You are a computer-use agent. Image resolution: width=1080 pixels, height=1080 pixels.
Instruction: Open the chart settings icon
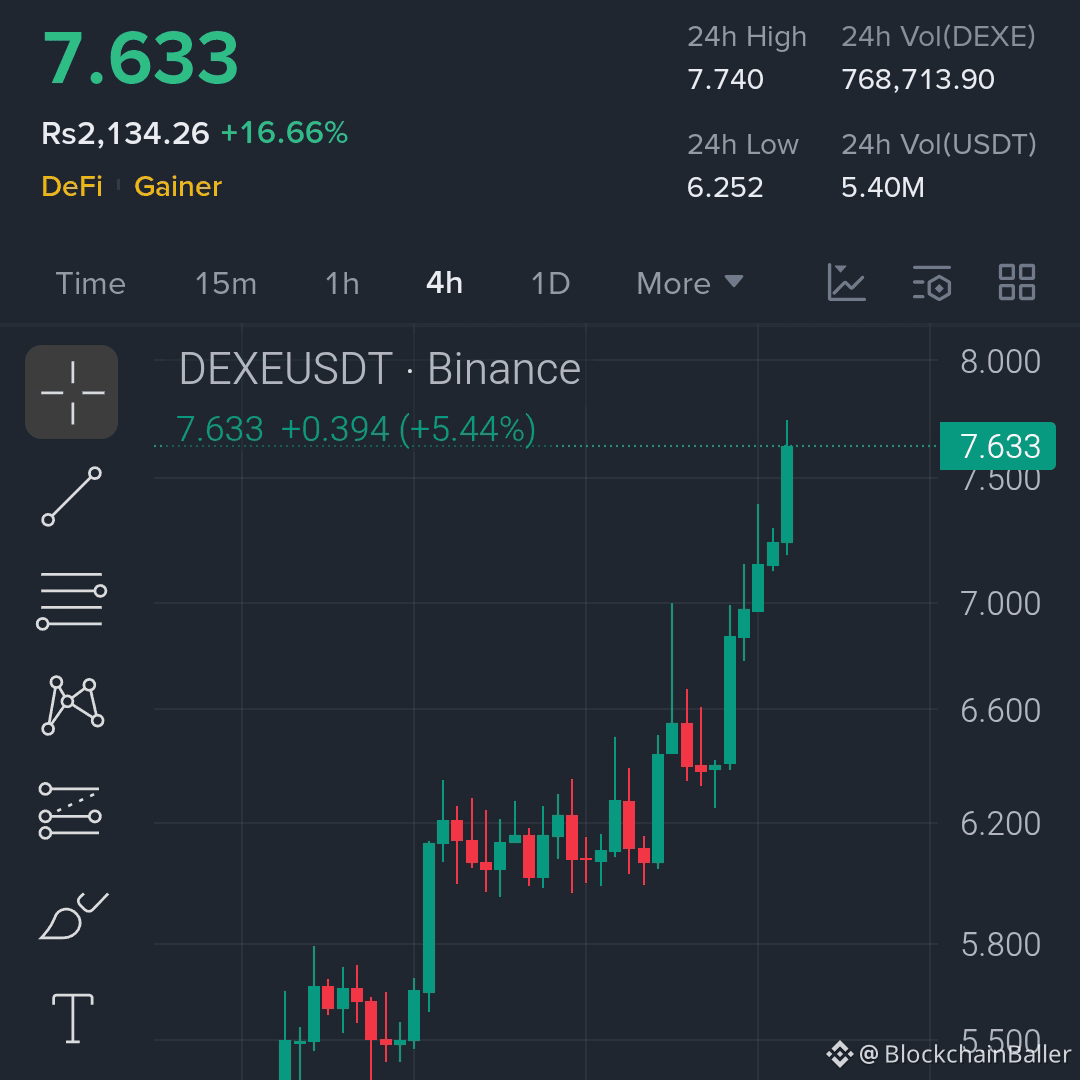(x=931, y=283)
